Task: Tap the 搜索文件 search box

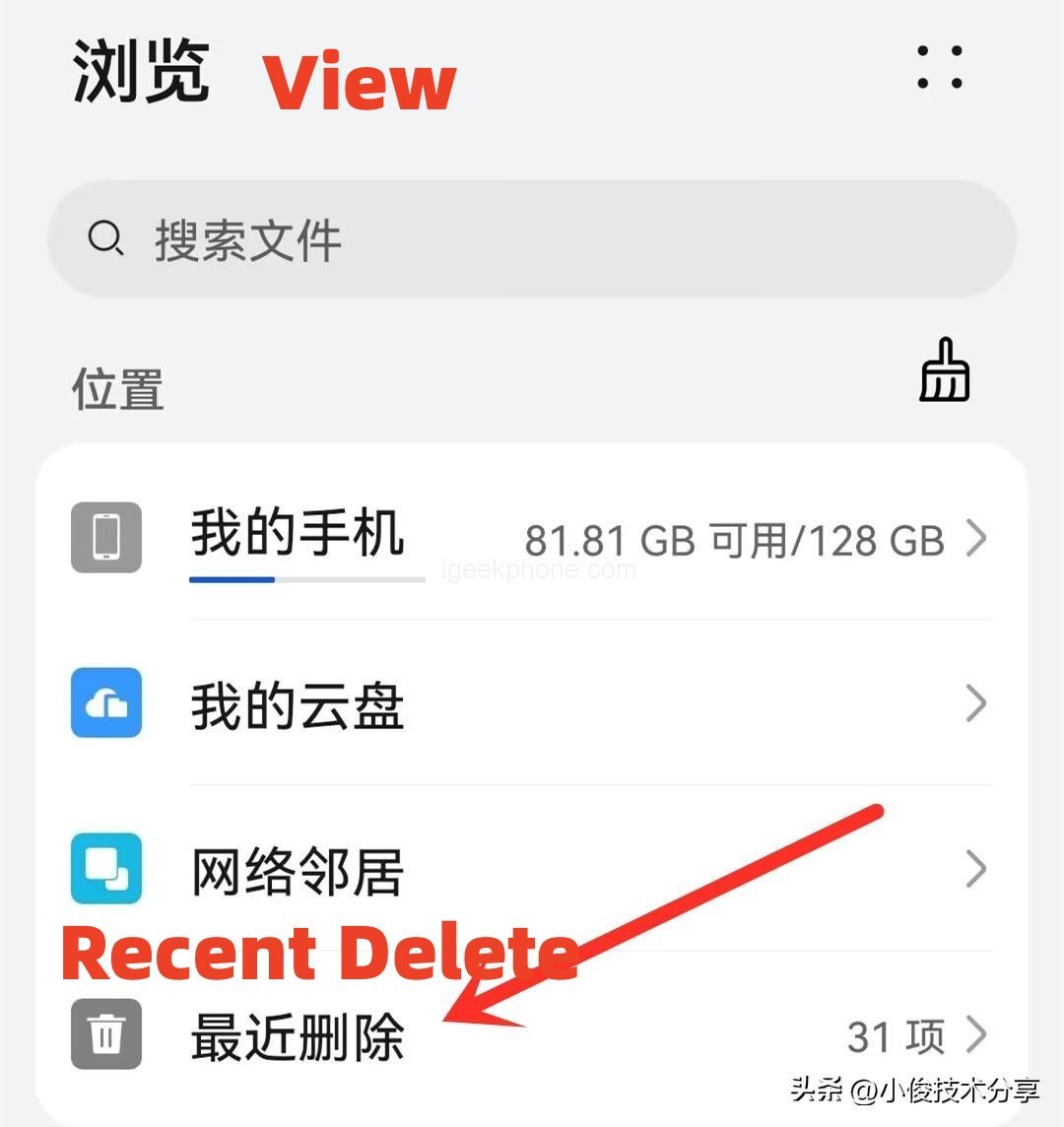Action: coord(532,239)
